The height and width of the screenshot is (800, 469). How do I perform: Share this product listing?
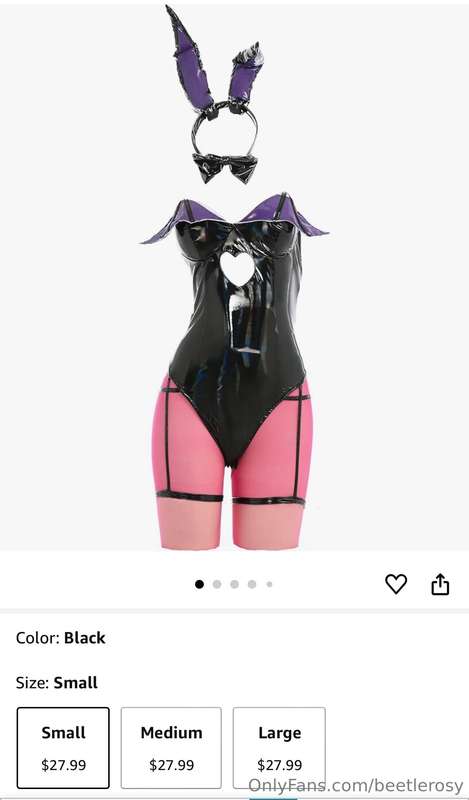pyautogui.click(x=440, y=584)
